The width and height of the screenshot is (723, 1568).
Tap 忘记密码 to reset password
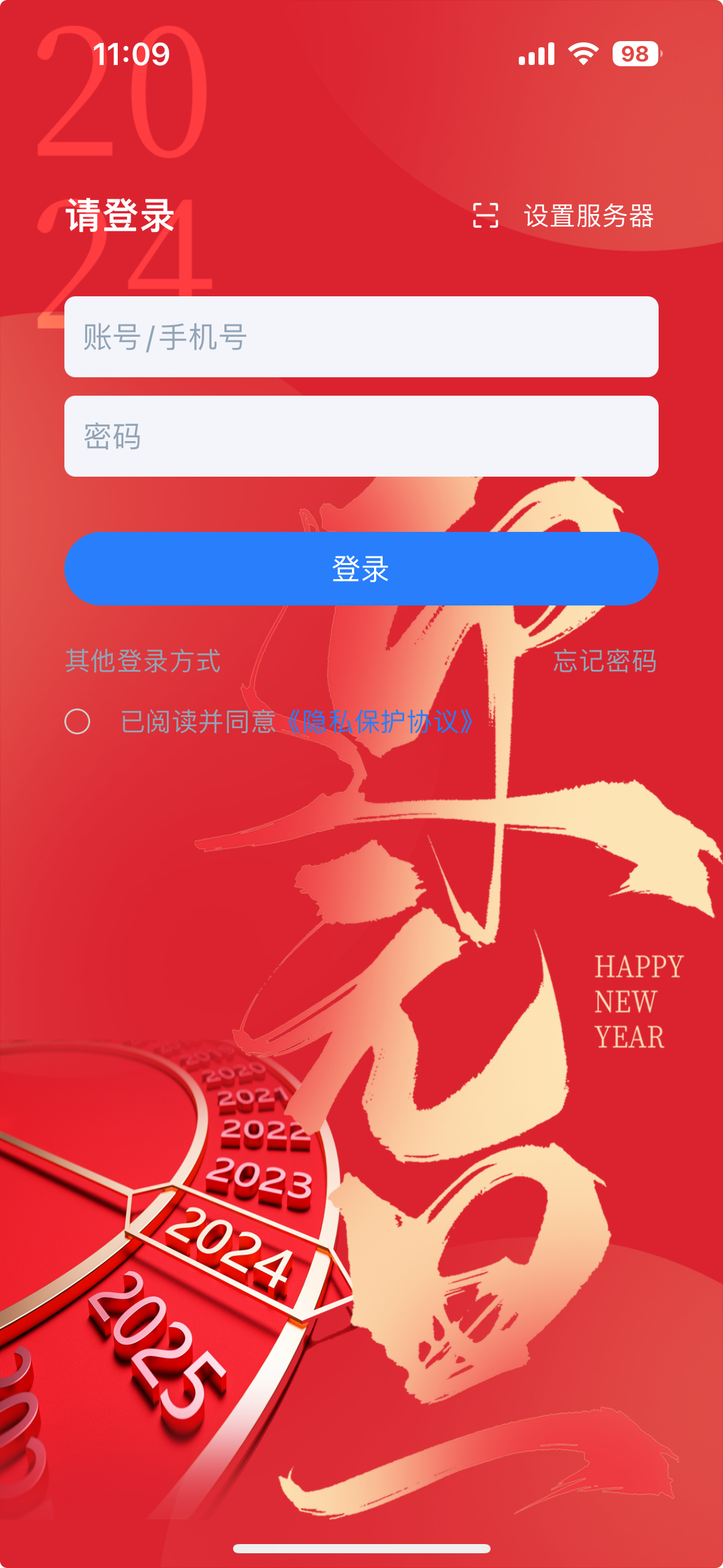604,661
